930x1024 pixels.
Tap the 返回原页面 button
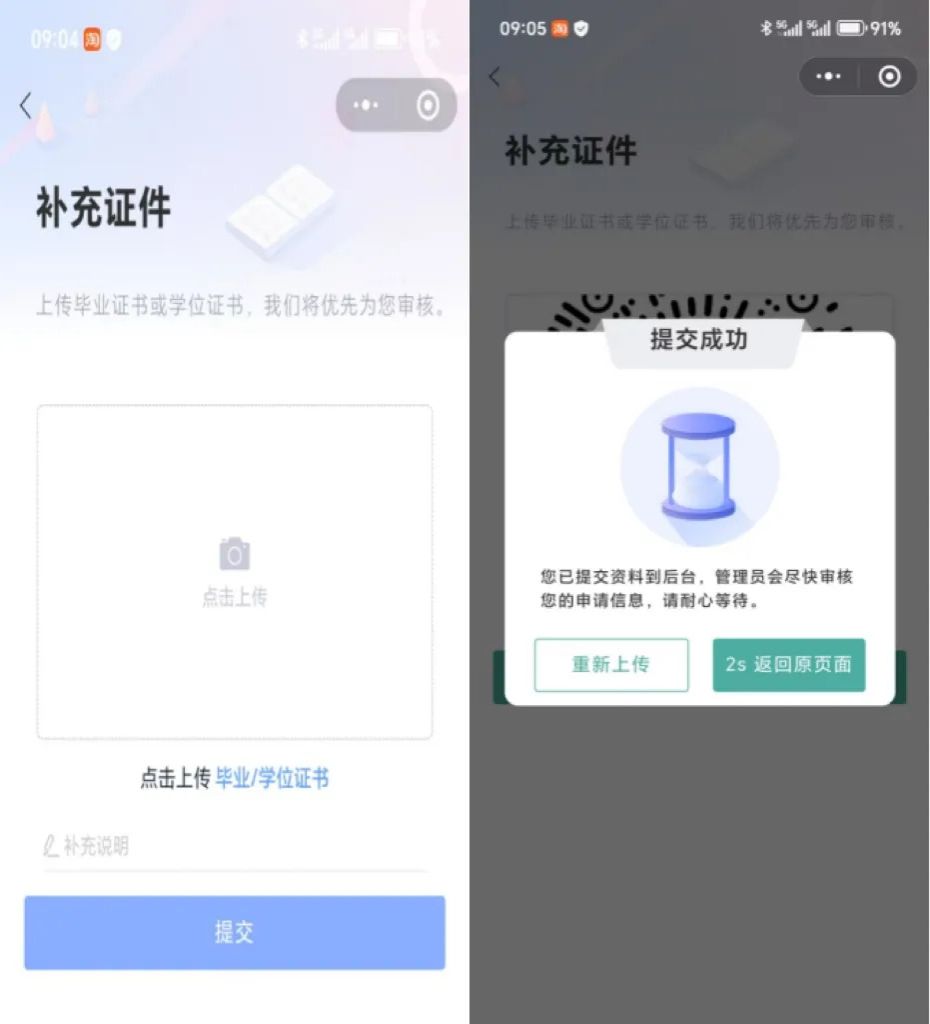pos(788,665)
